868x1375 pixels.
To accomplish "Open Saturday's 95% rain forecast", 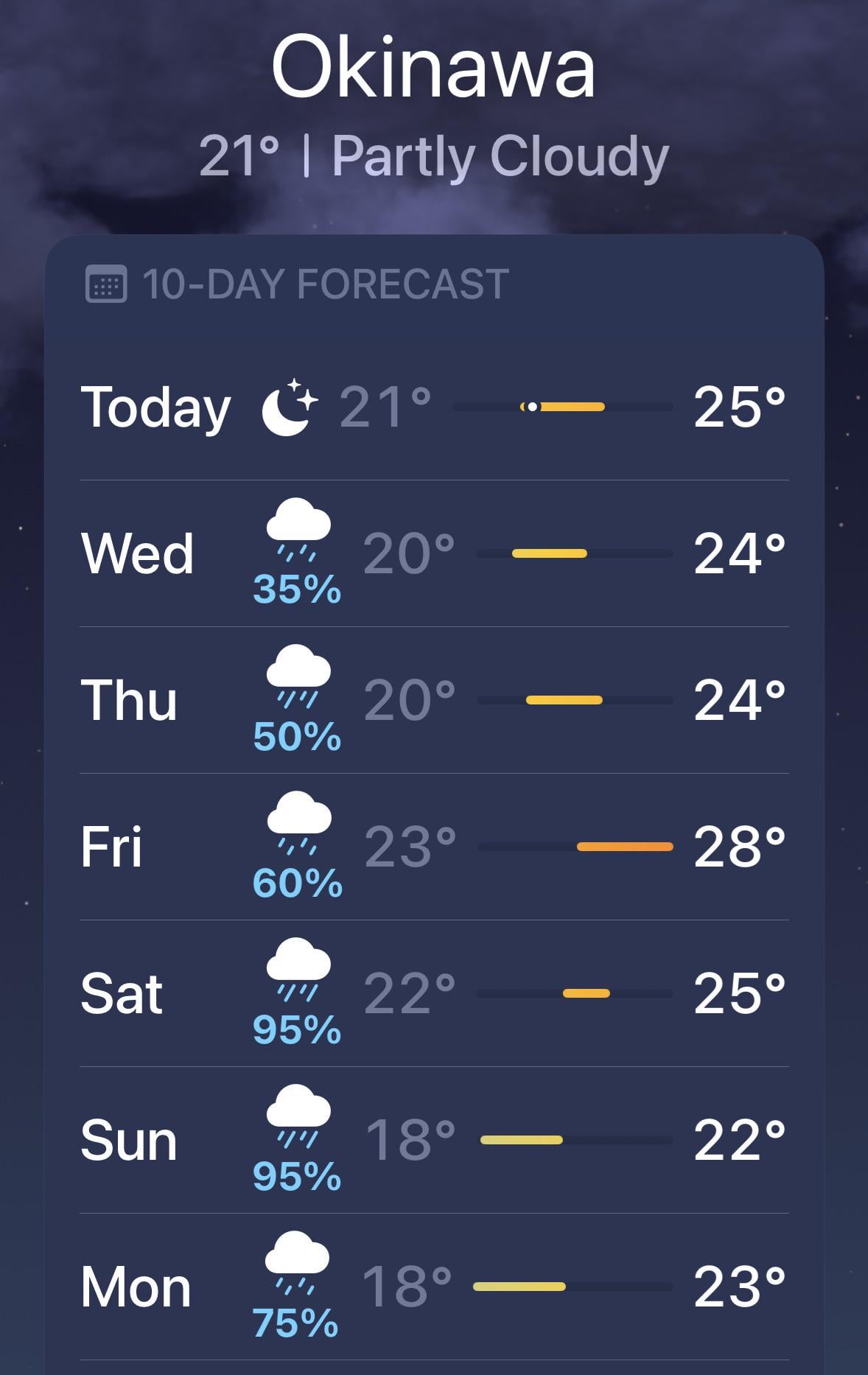I will (433, 993).
